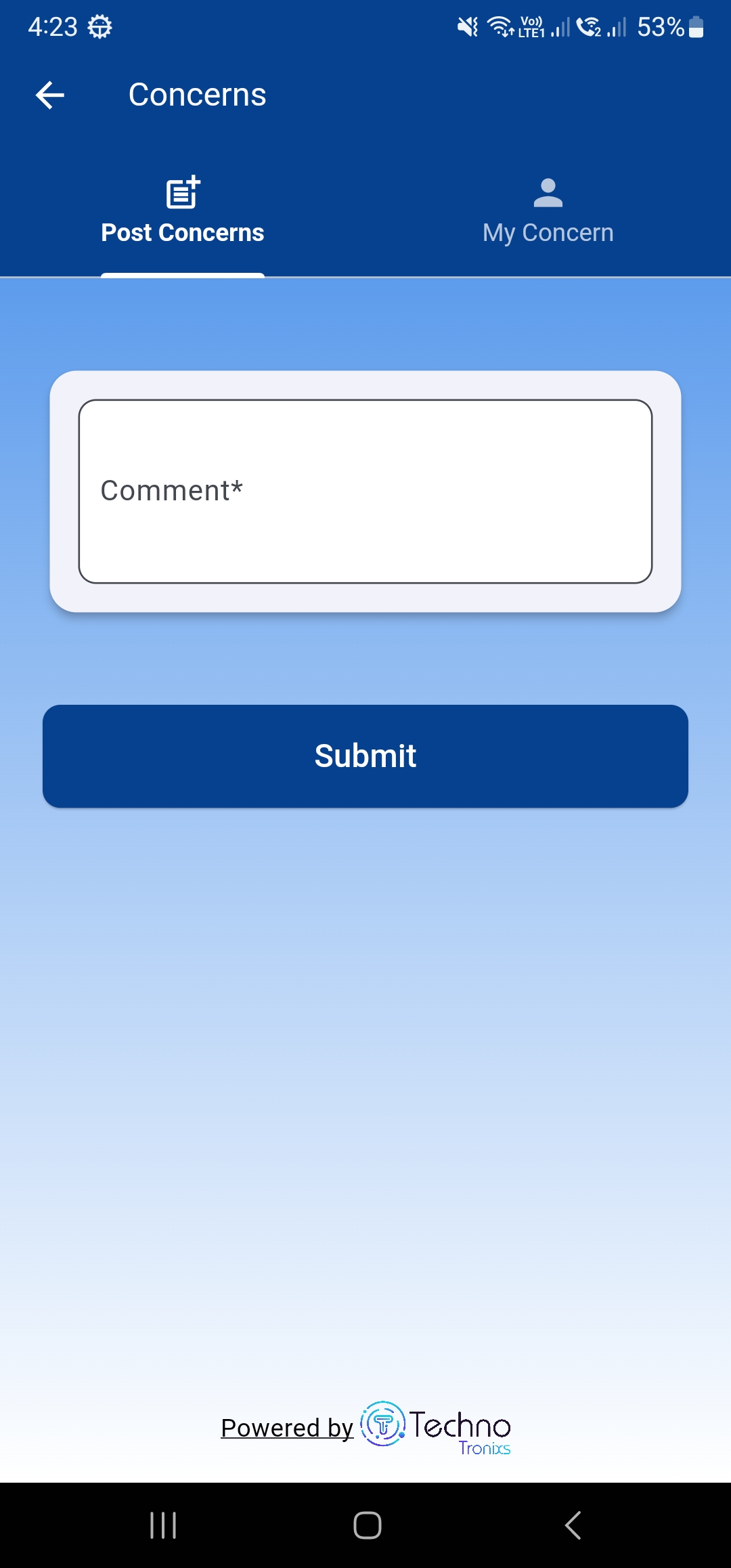Open the Powered by Techno Tronixs link
This screenshot has width=731, height=1568.
[365, 1427]
